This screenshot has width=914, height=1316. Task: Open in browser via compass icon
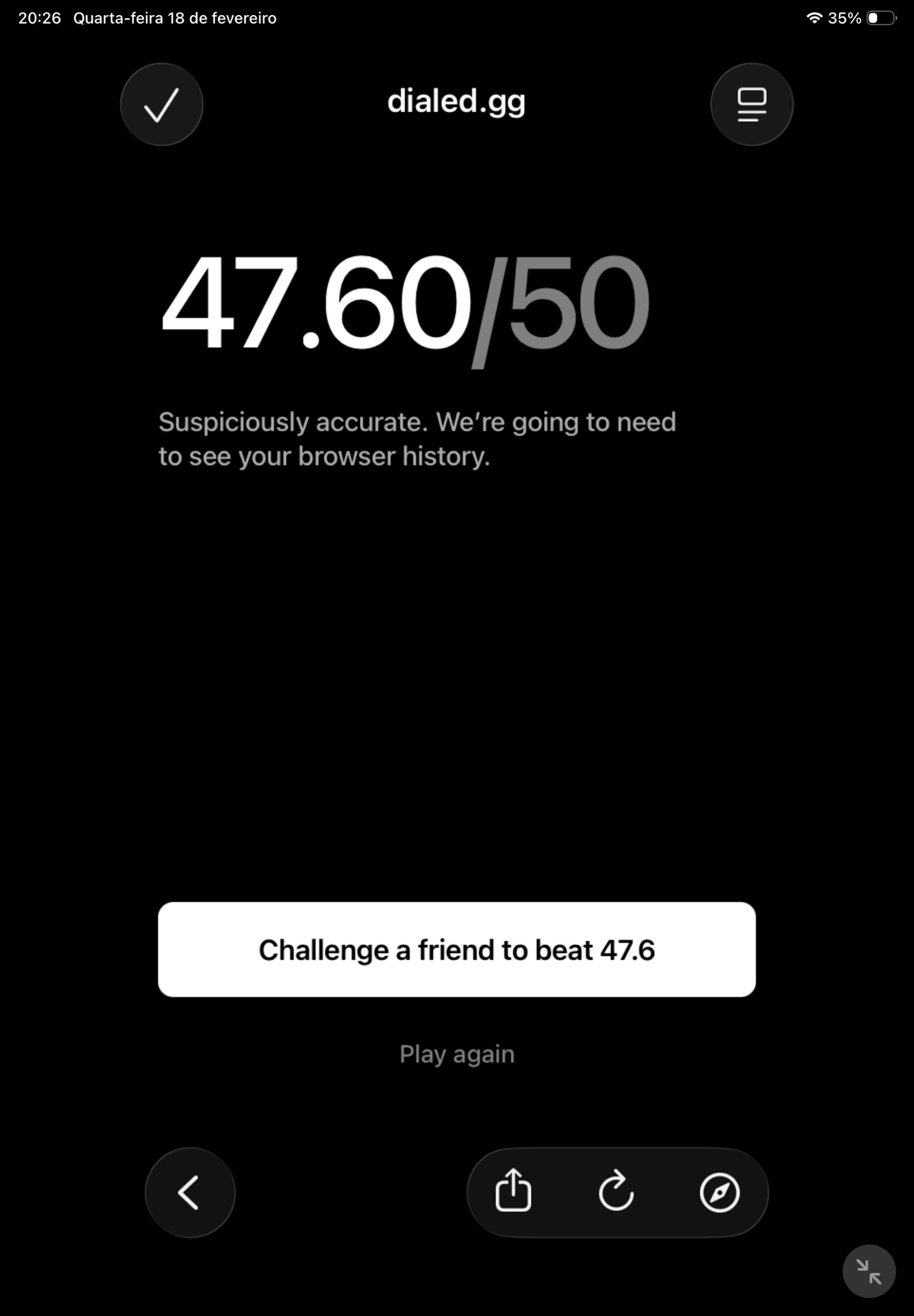tap(719, 1192)
